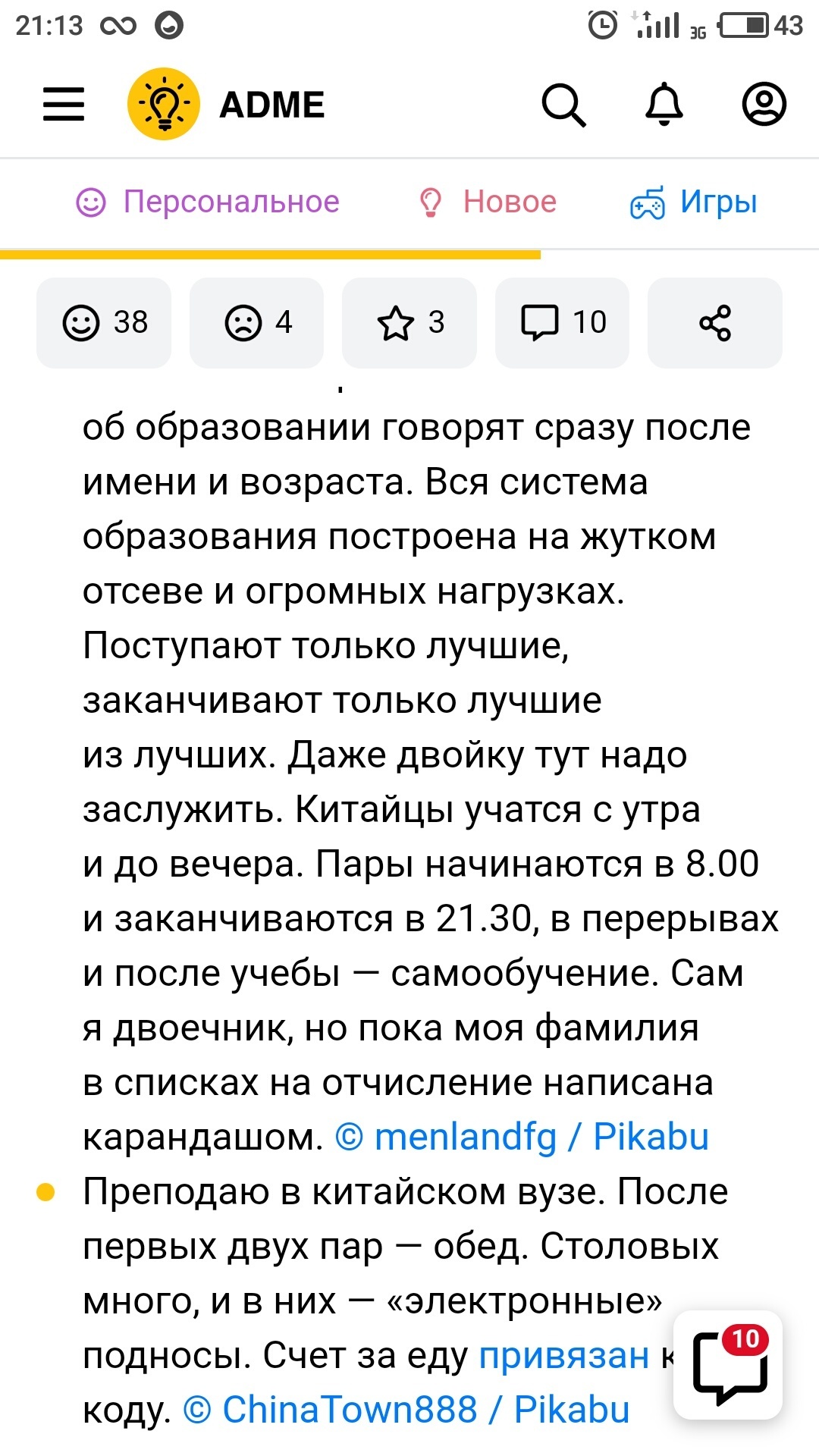Follow the привязан link in the text

tap(563, 1355)
